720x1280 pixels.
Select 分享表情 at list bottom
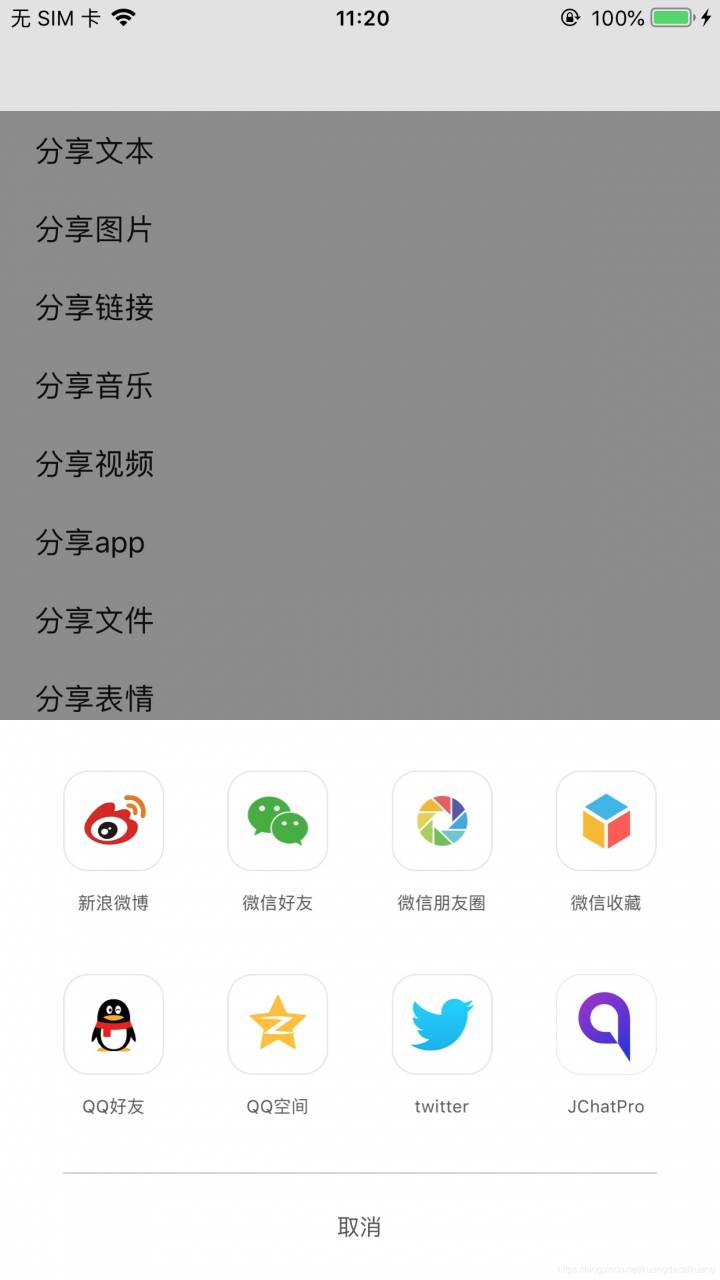(x=93, y=699)
